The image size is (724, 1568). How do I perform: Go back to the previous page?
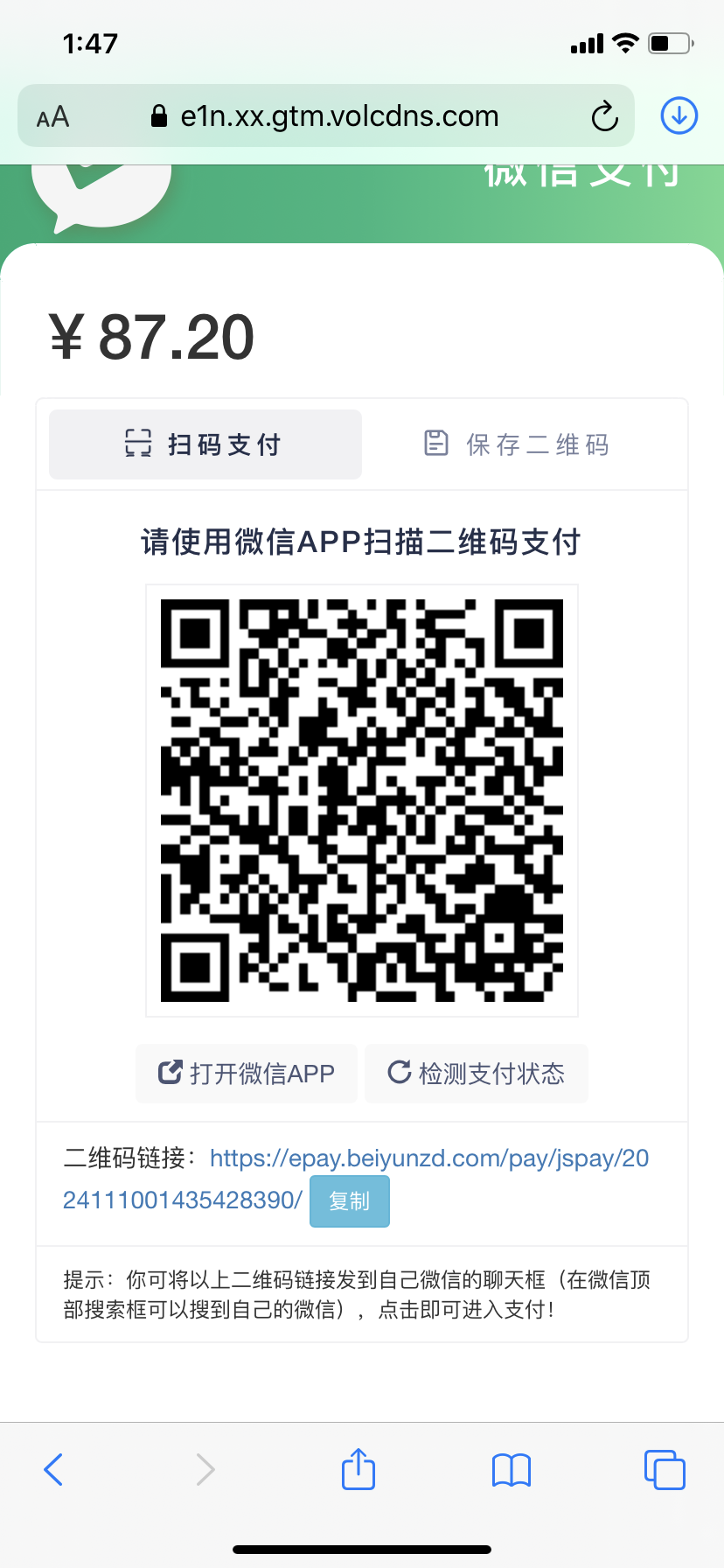[53, 1469]
